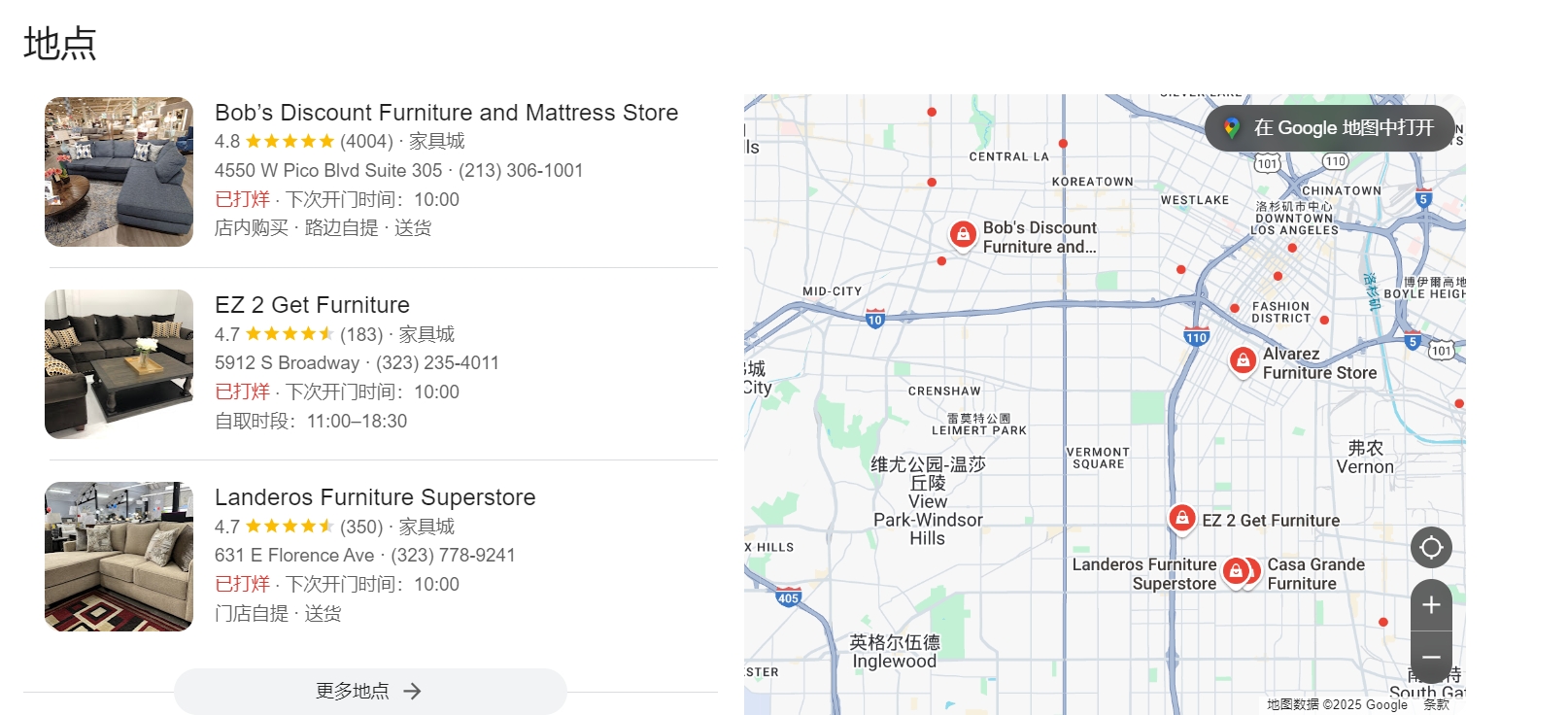Tap 在 Google 地图中打开
Image resolution: width=1568 pixels, height=715 pixels.
point(1330,128)
